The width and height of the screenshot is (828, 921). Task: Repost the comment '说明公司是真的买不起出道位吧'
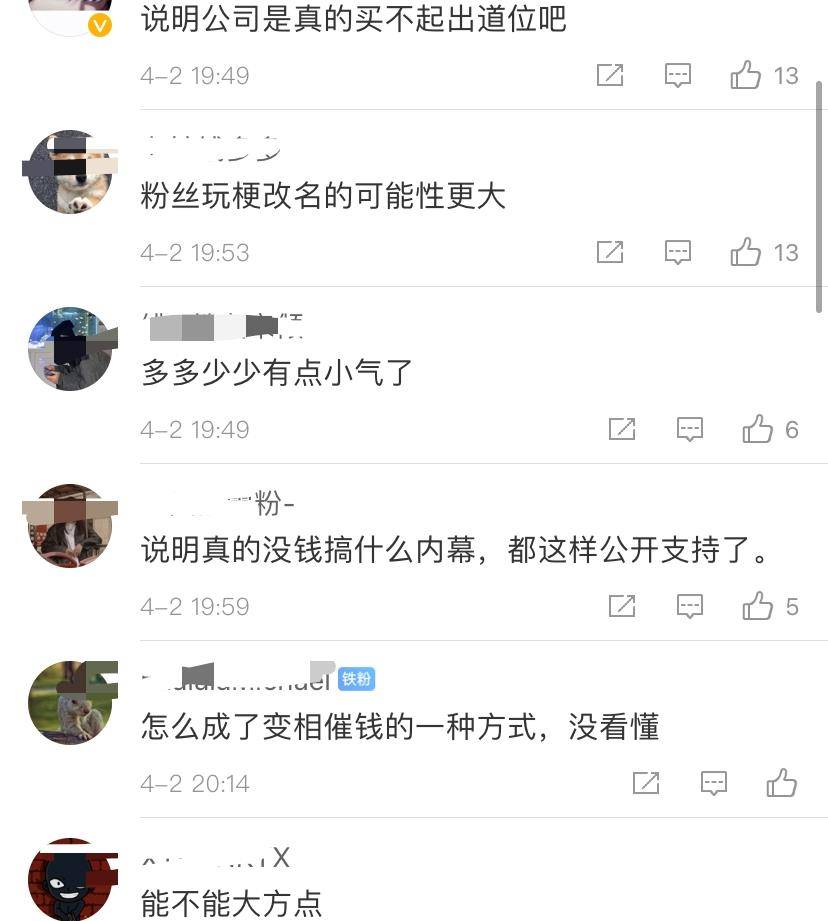pyautogui.click(x=610, y=75)
